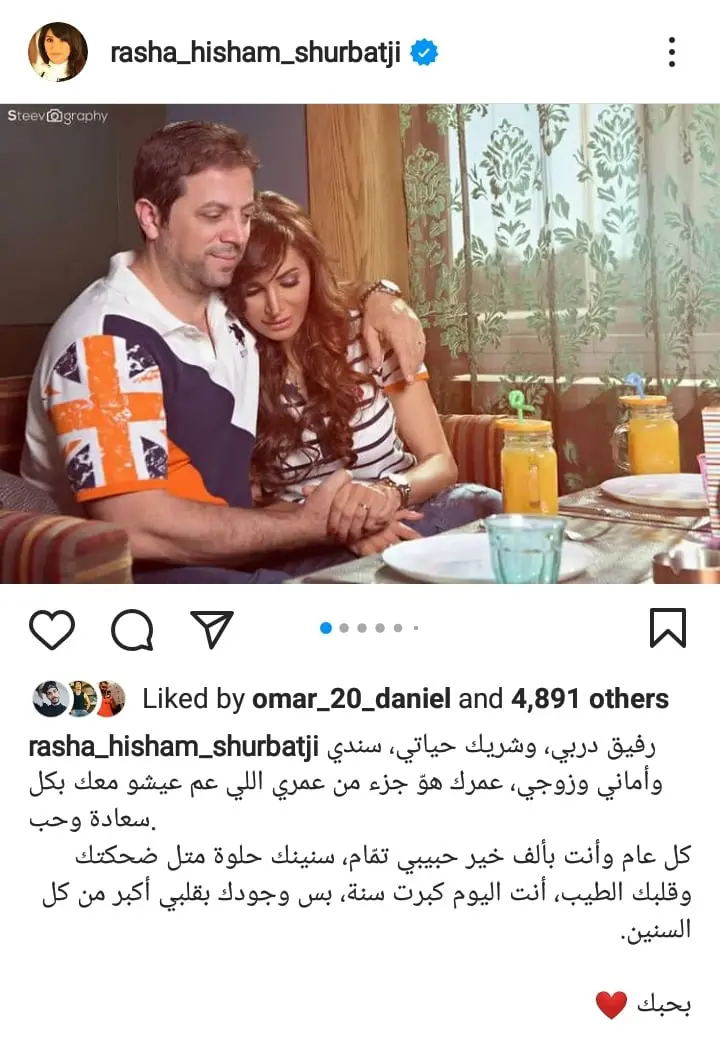Open comments with the speech bubble icon

(132, 629)
